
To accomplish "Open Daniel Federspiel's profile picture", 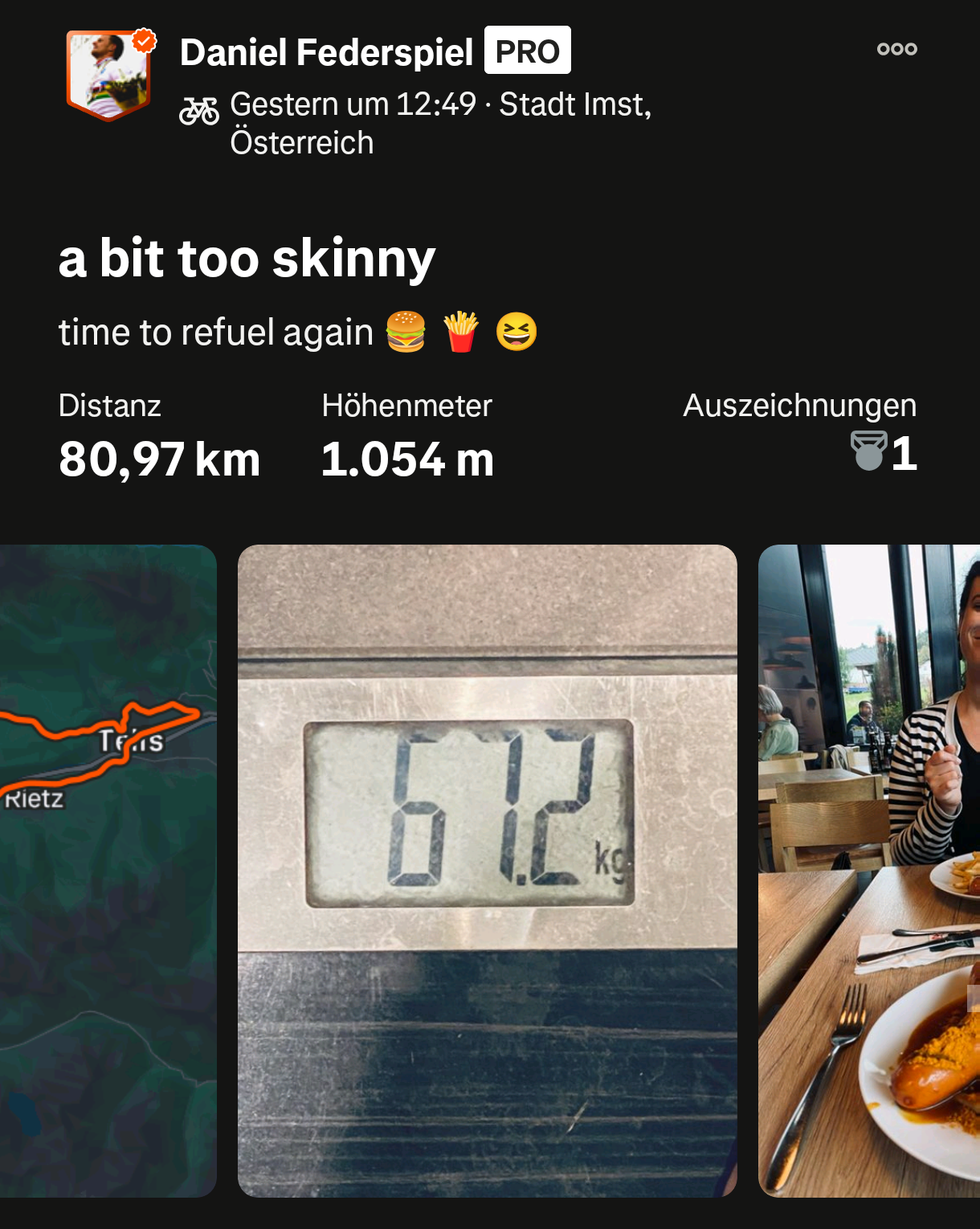I will tap(108, 75).
